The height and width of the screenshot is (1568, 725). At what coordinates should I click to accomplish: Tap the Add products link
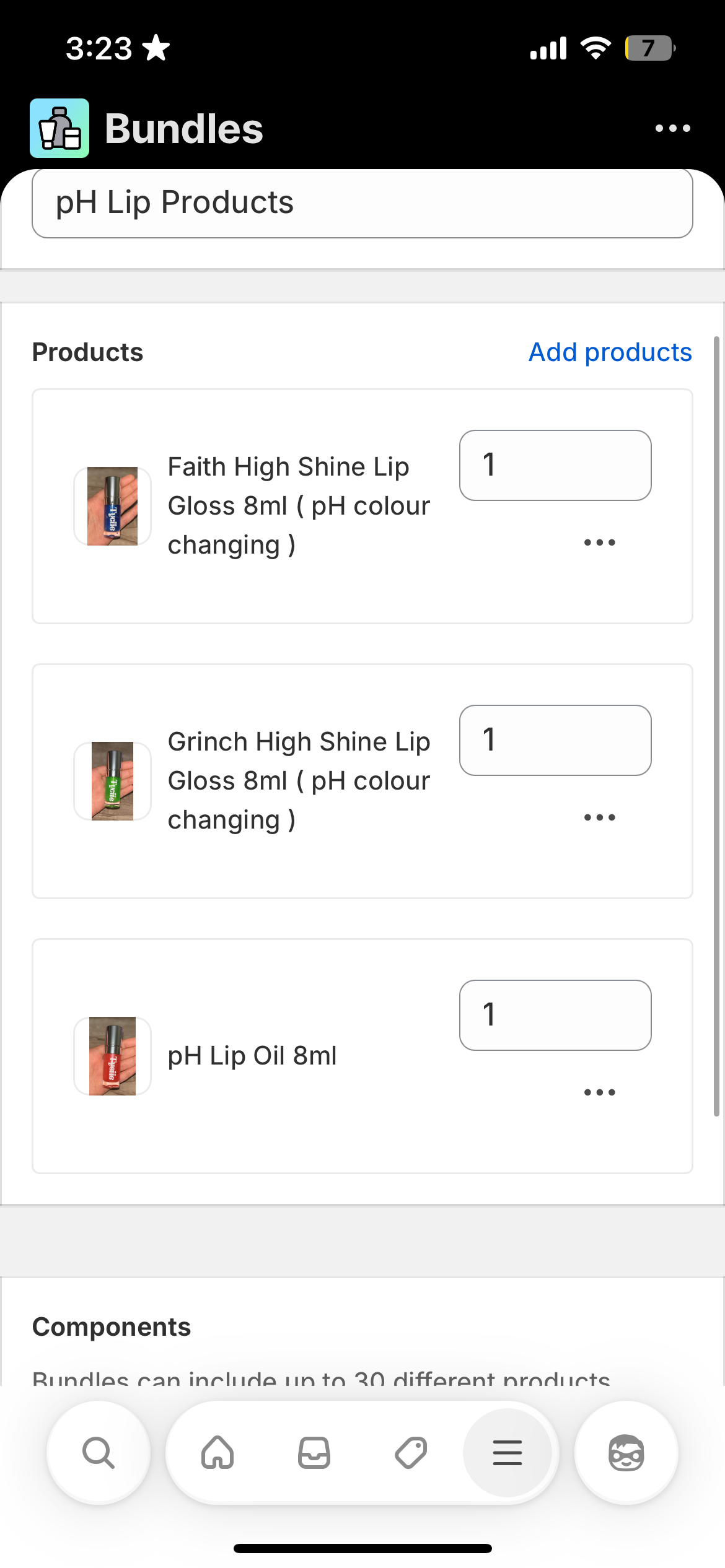click(610, 352)
